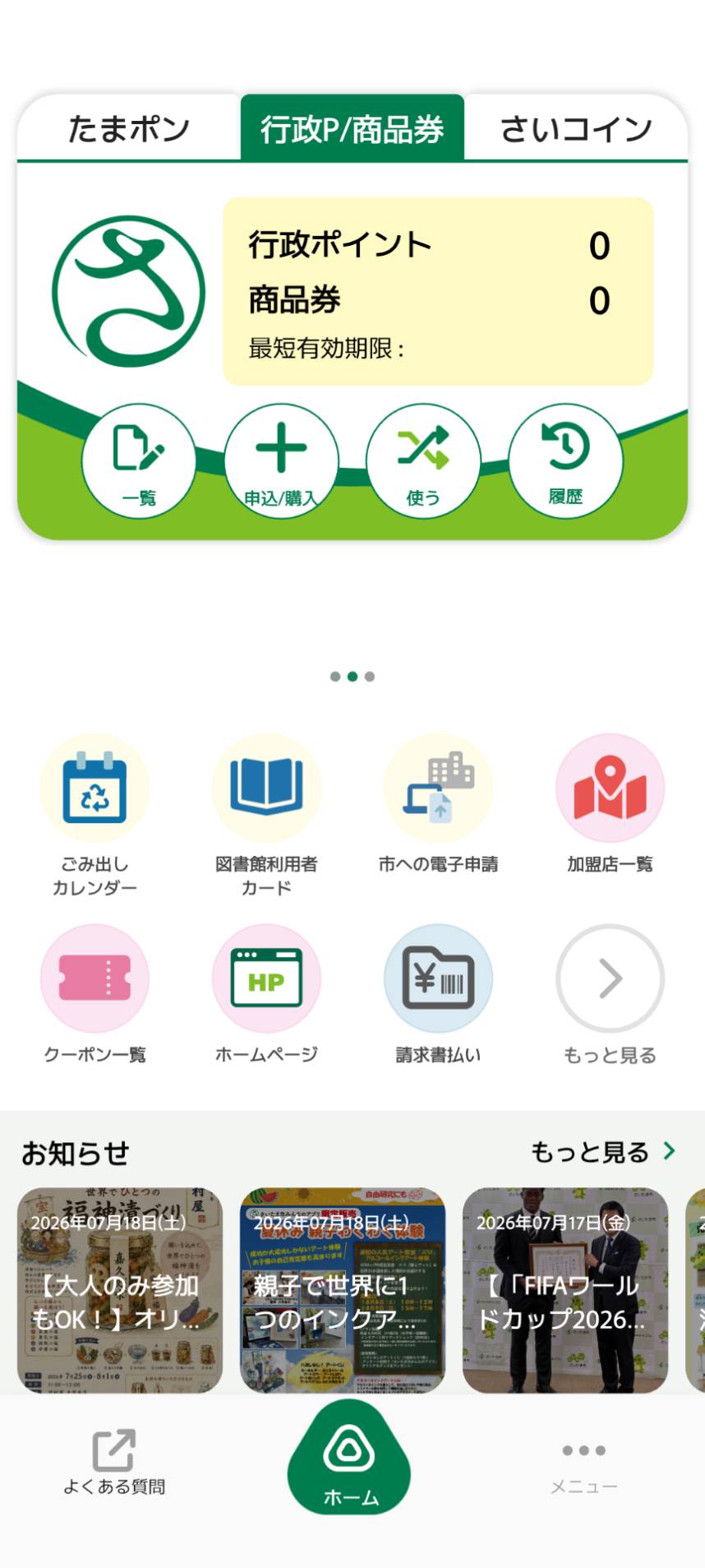Open 図書館利用者カード
The width and height of the screenshot is (705, 1568).
pyautogui.click(x=266, y=816)
